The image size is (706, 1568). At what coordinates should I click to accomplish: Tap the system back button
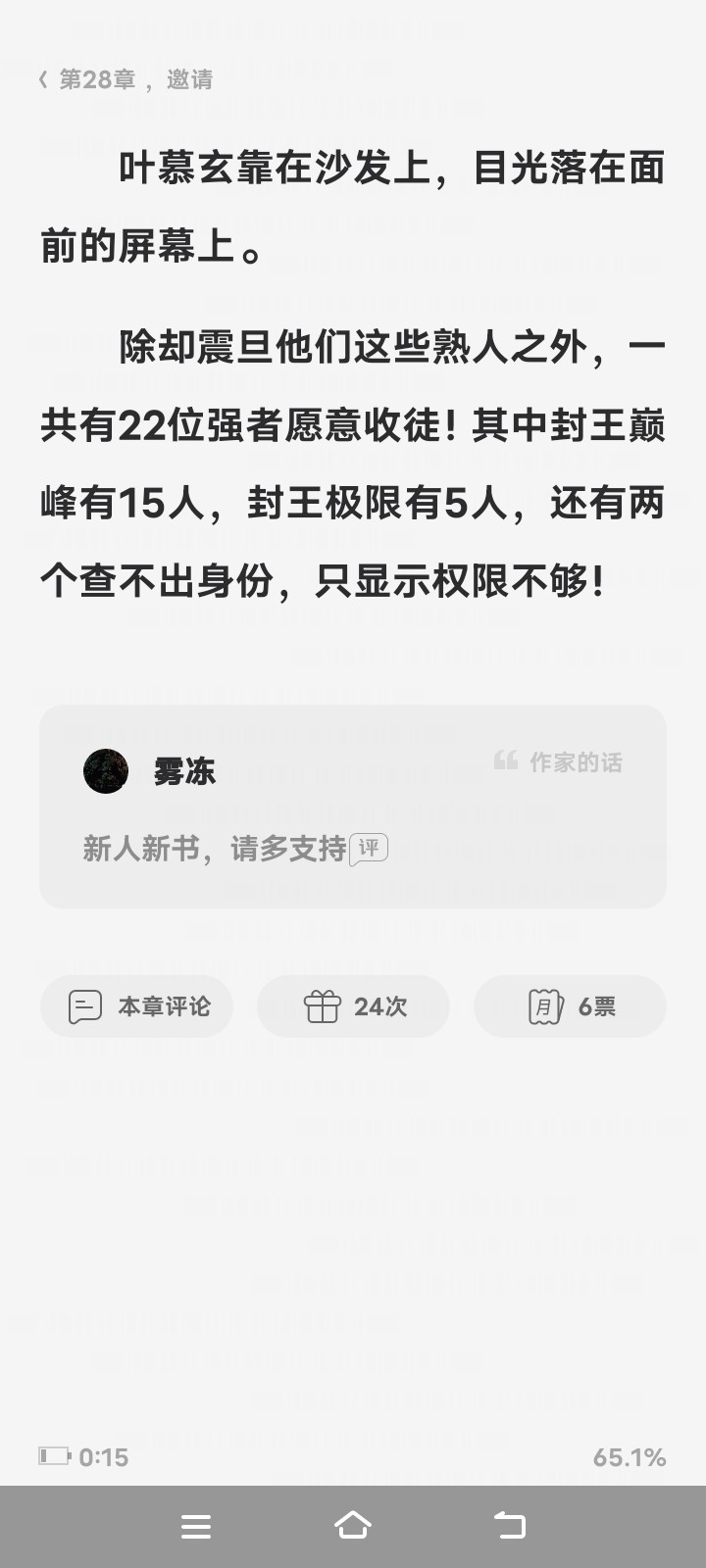(509, 1526)
